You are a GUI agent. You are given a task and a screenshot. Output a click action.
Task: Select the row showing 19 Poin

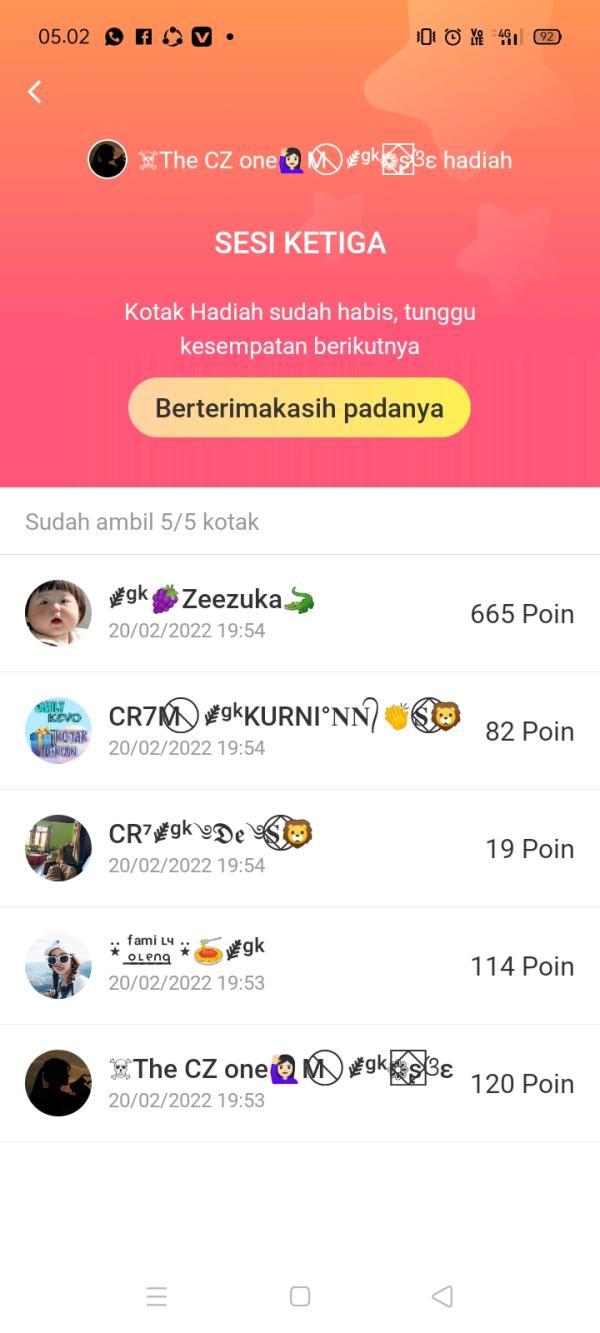click(299, 848)
